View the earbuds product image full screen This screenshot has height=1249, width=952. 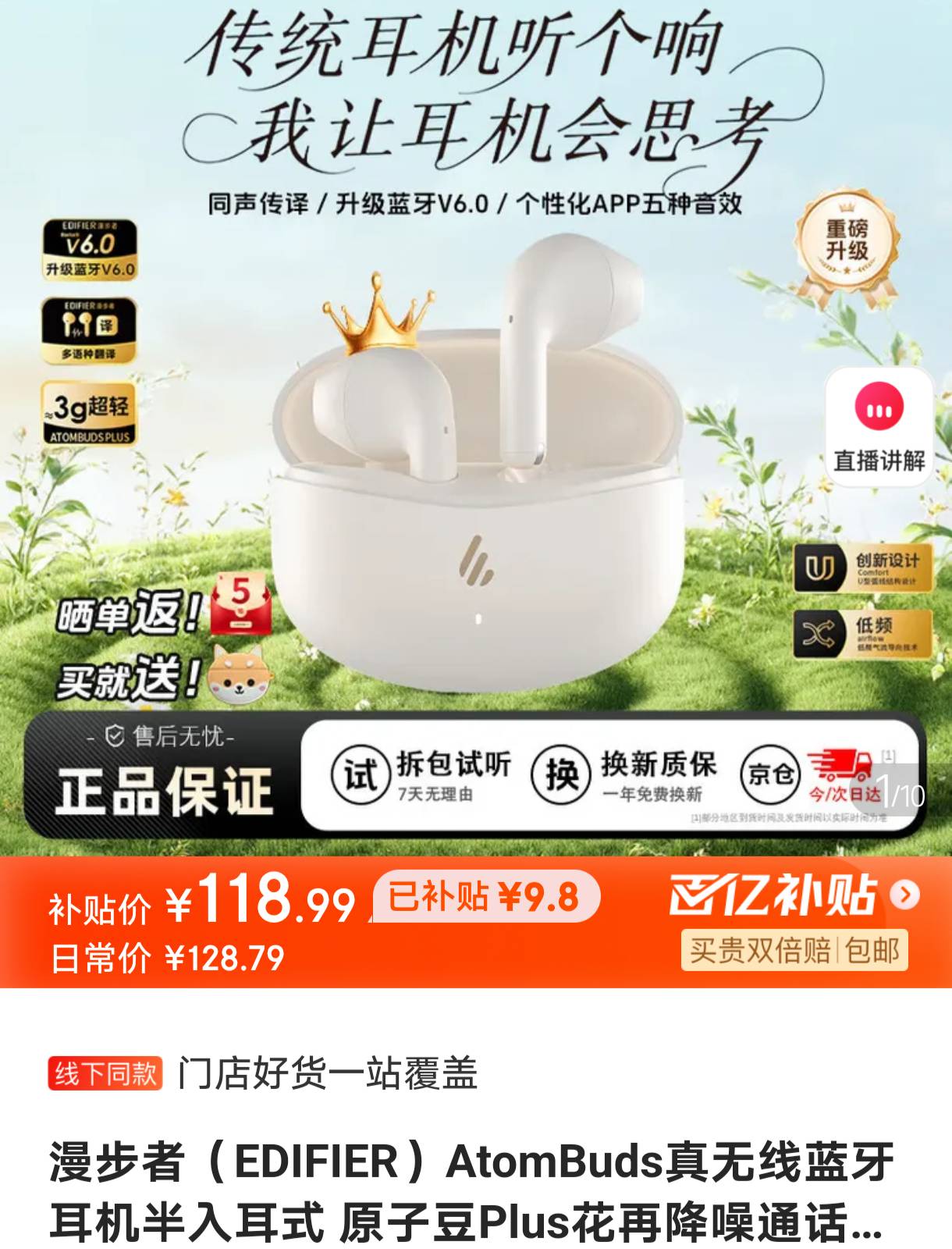coord(476,468)
